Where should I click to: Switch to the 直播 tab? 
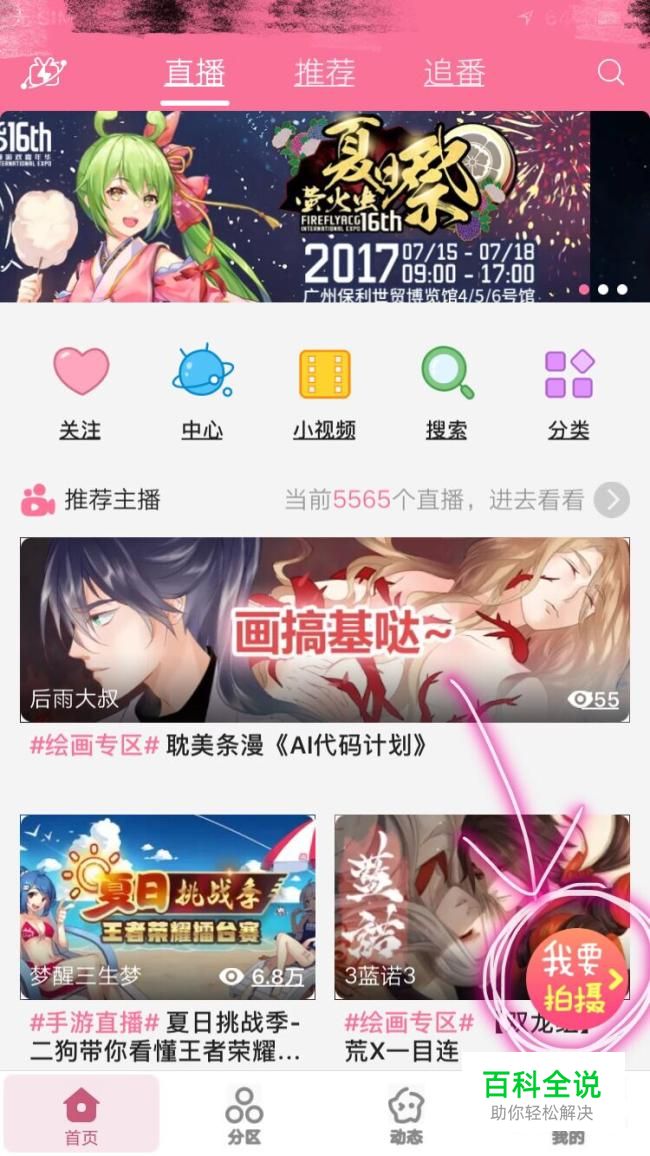195,73
